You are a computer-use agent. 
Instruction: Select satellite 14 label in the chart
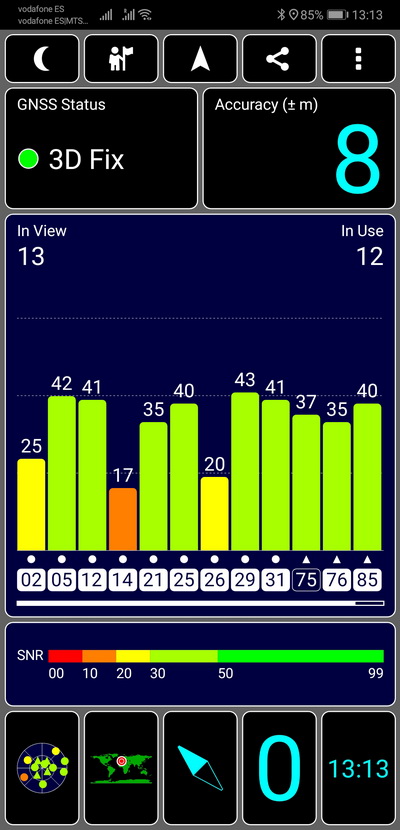click(x=123, y=580)
